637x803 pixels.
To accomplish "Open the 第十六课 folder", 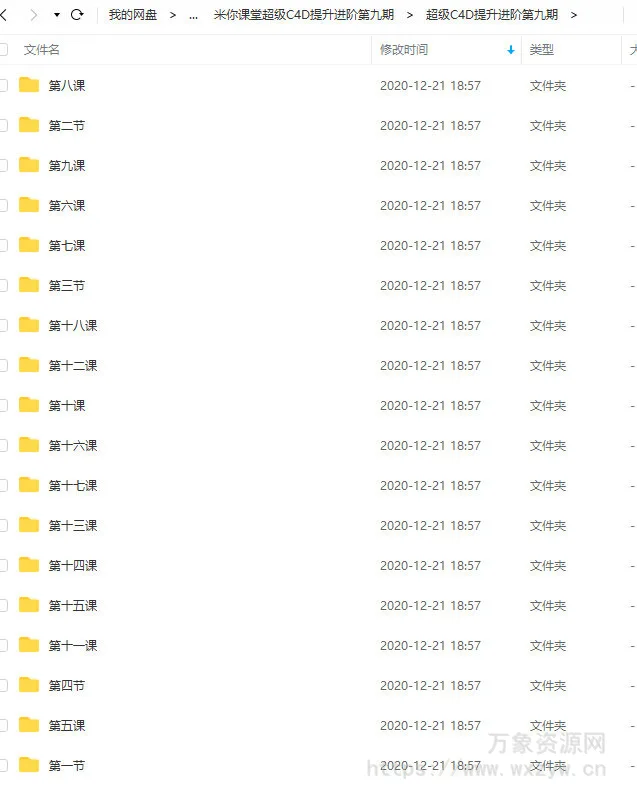I will pyautogui.click(x=73, y=446).
